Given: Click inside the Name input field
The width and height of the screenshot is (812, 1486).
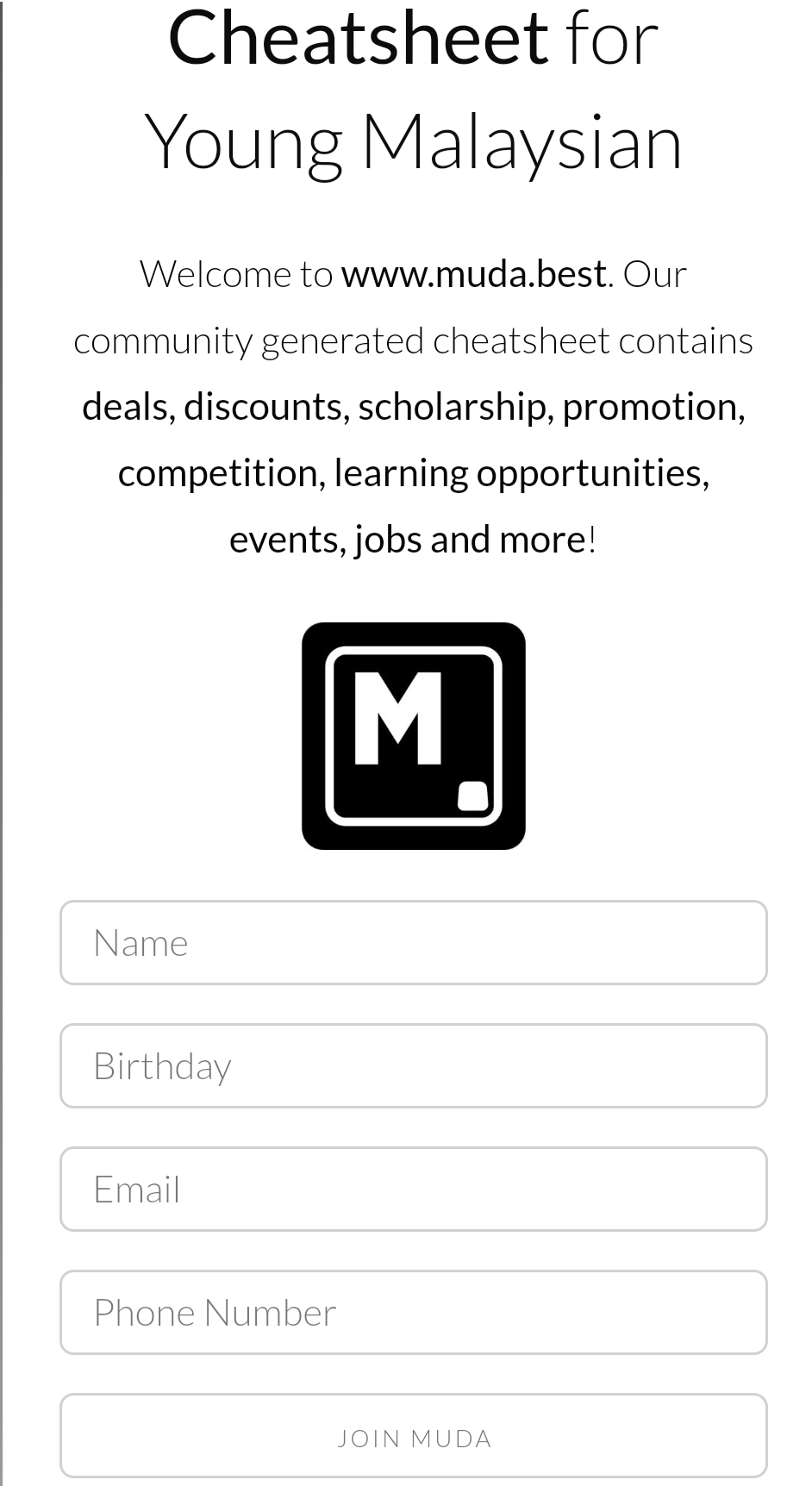Looking at the screenshot, I should click(413, 942).
